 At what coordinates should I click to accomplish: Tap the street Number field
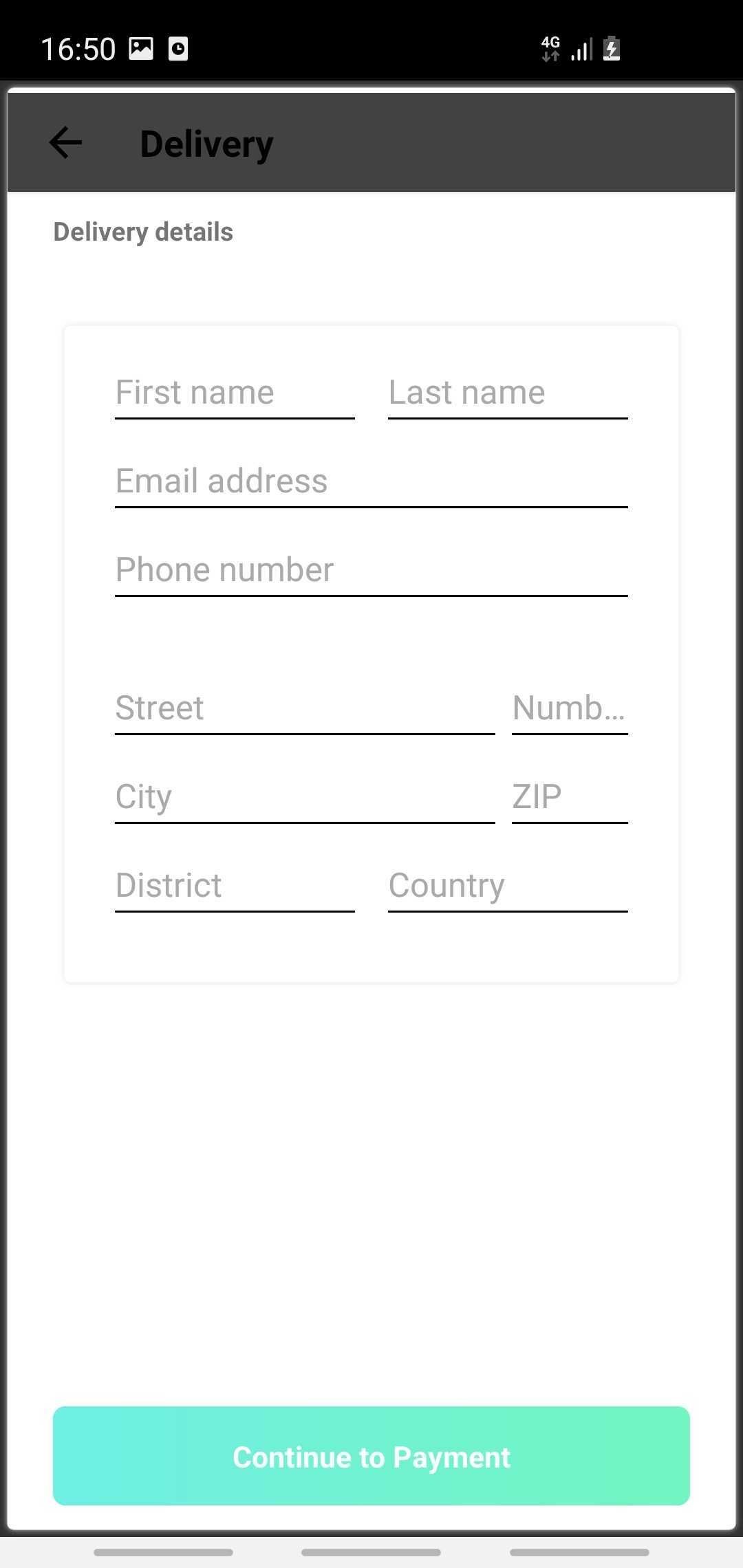coord(570,708)
